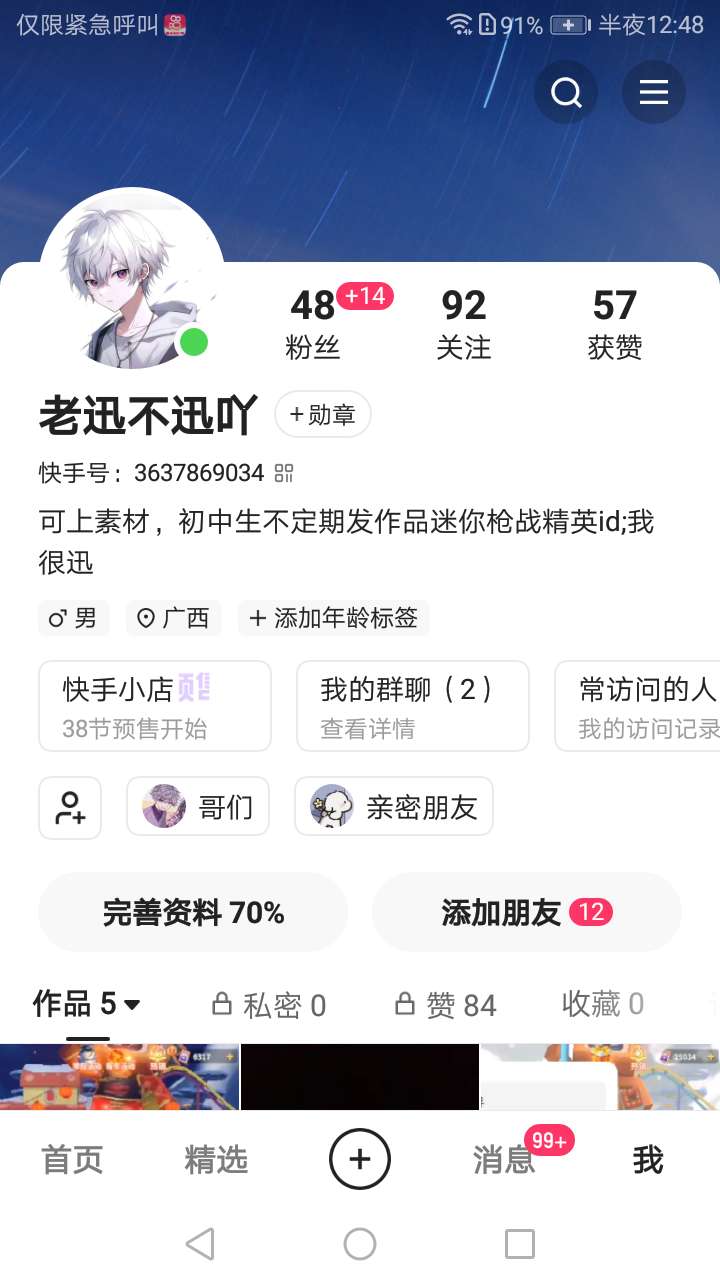Tap the +勋章 badge chip

(x=323, y=414)
